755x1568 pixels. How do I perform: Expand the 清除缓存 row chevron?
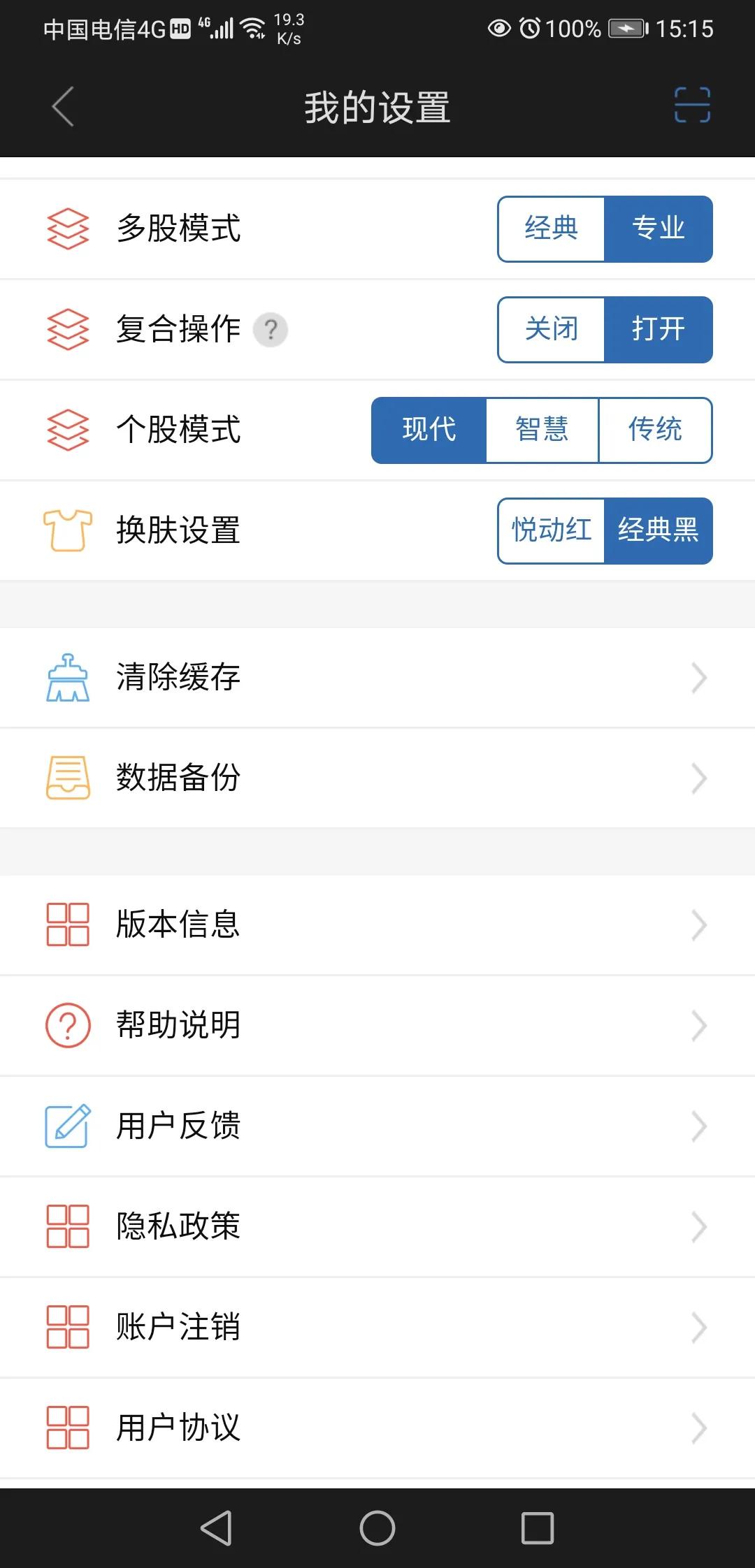[699, 676]
